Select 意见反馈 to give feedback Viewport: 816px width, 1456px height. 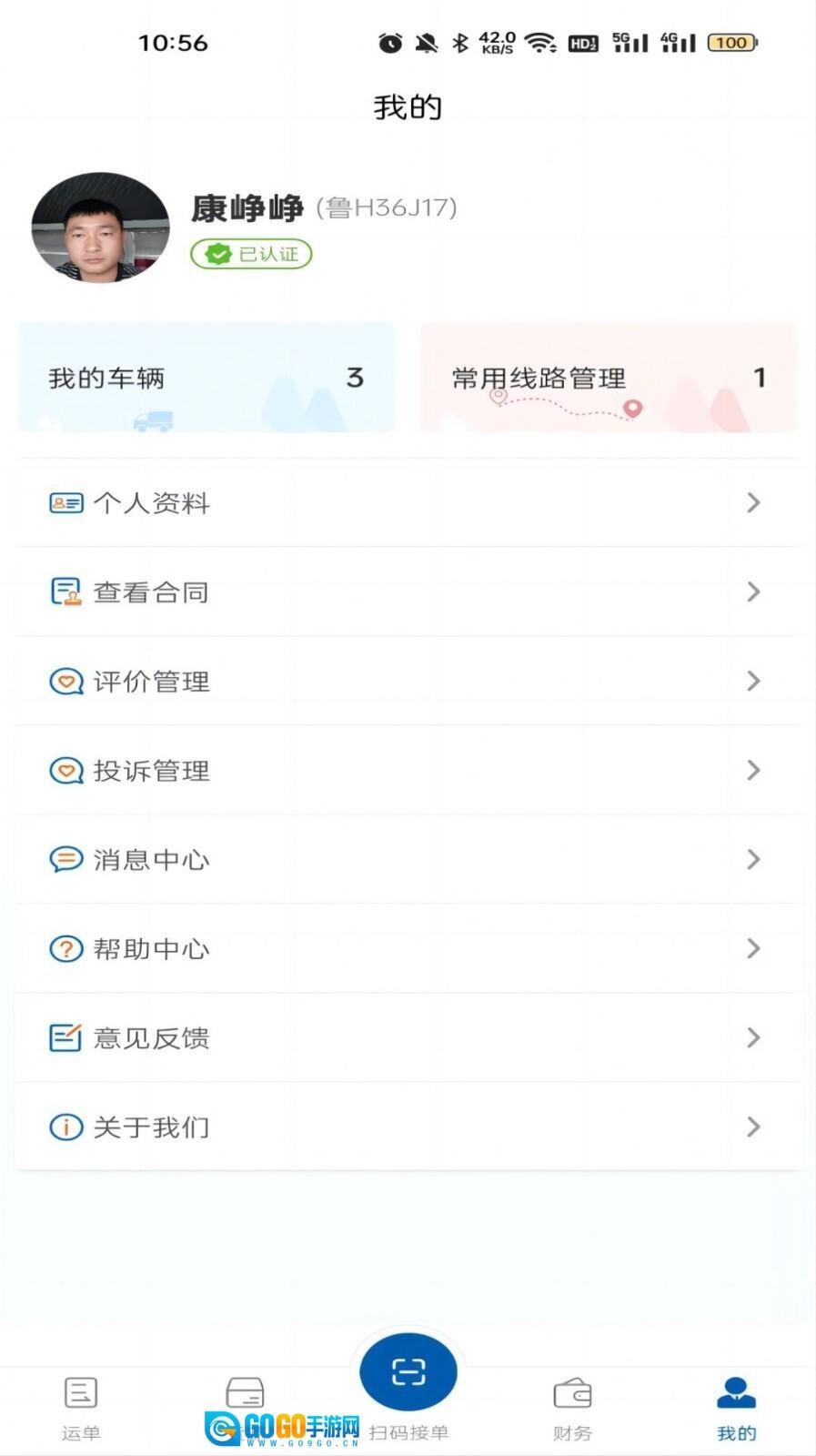tap(407, 1038)
